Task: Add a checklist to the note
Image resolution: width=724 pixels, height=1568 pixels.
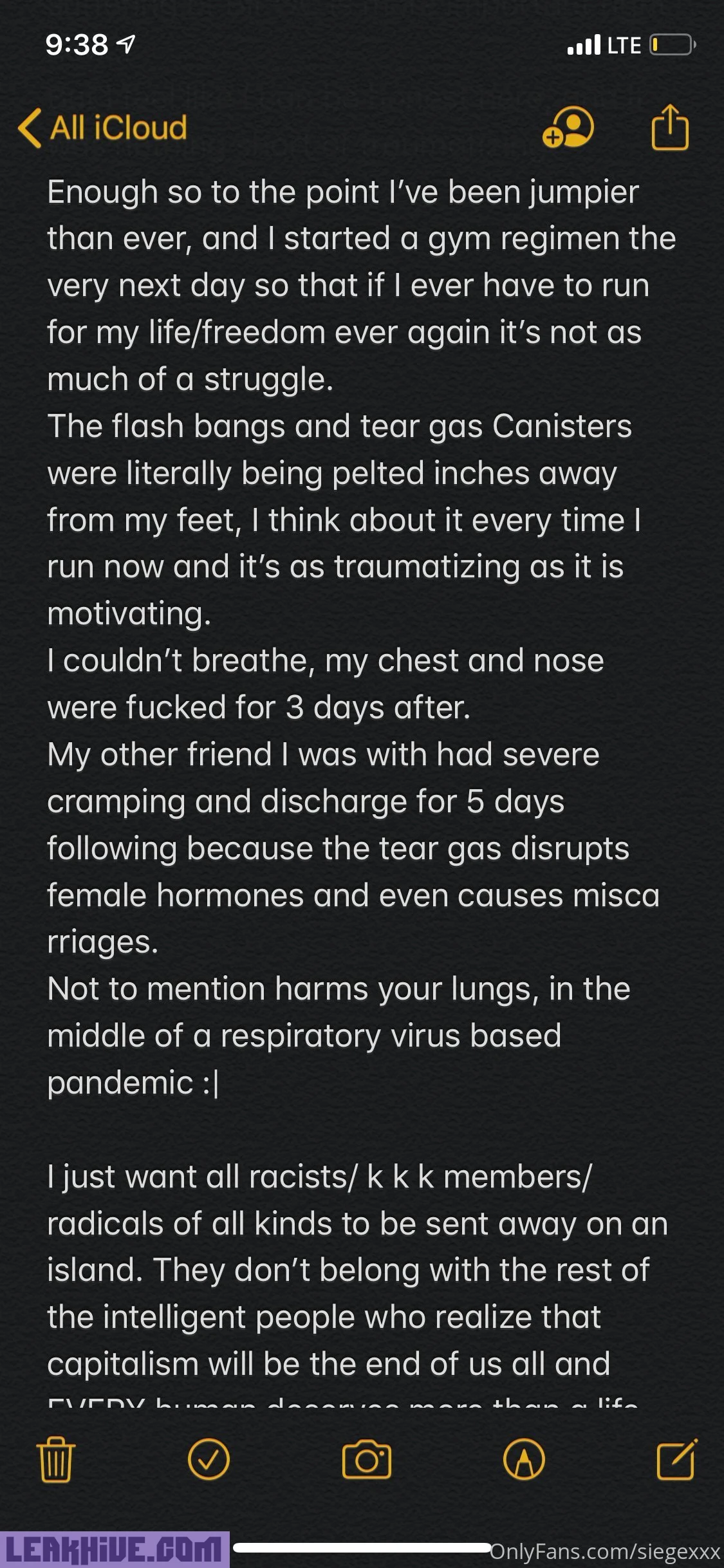Action: click(x=209, y=1459)
